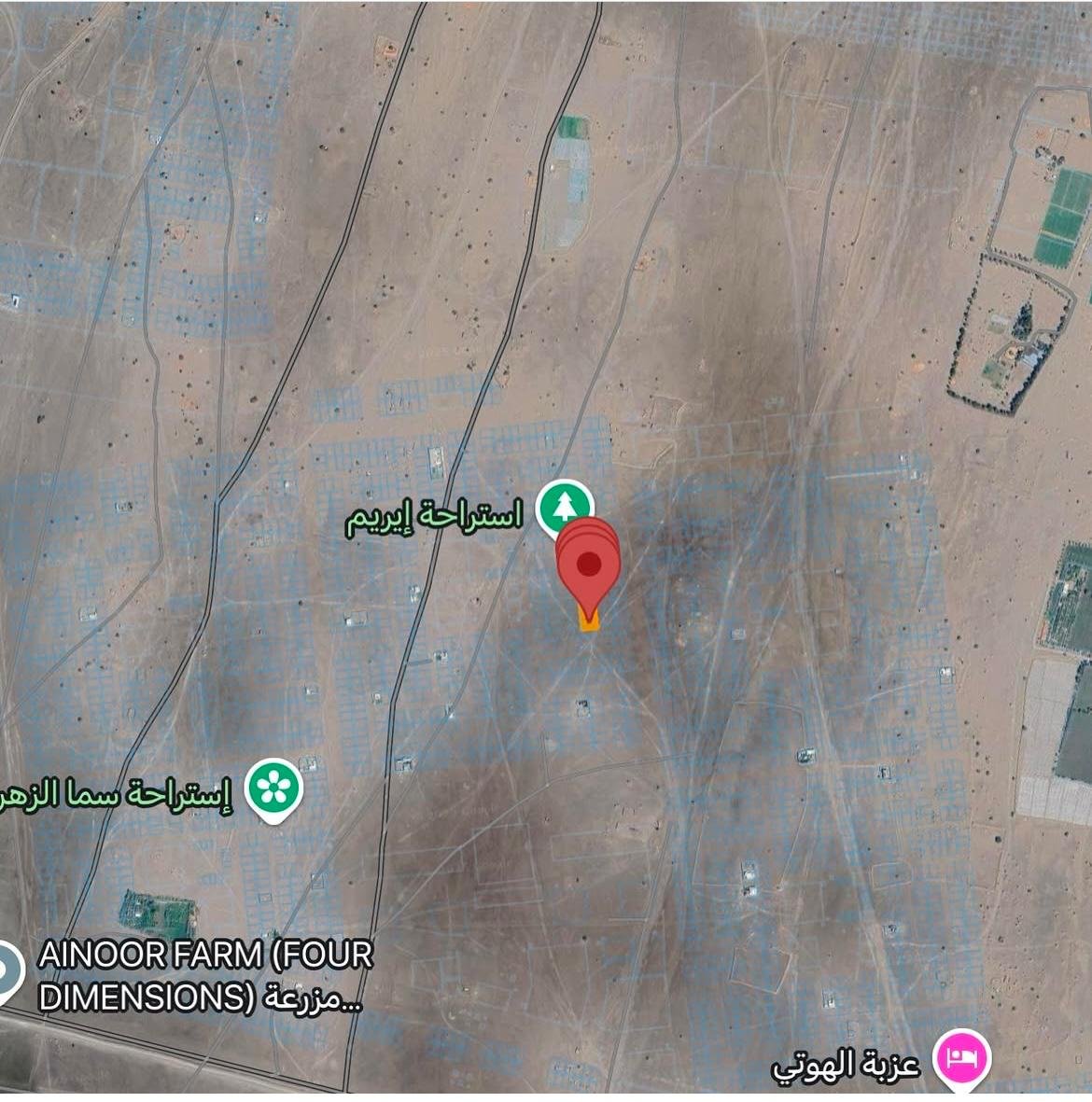Image resolution: width=1092 pixels, height=1102 pixels.
Task: Open the استراحة إيريم place marker
Action: 564,509
